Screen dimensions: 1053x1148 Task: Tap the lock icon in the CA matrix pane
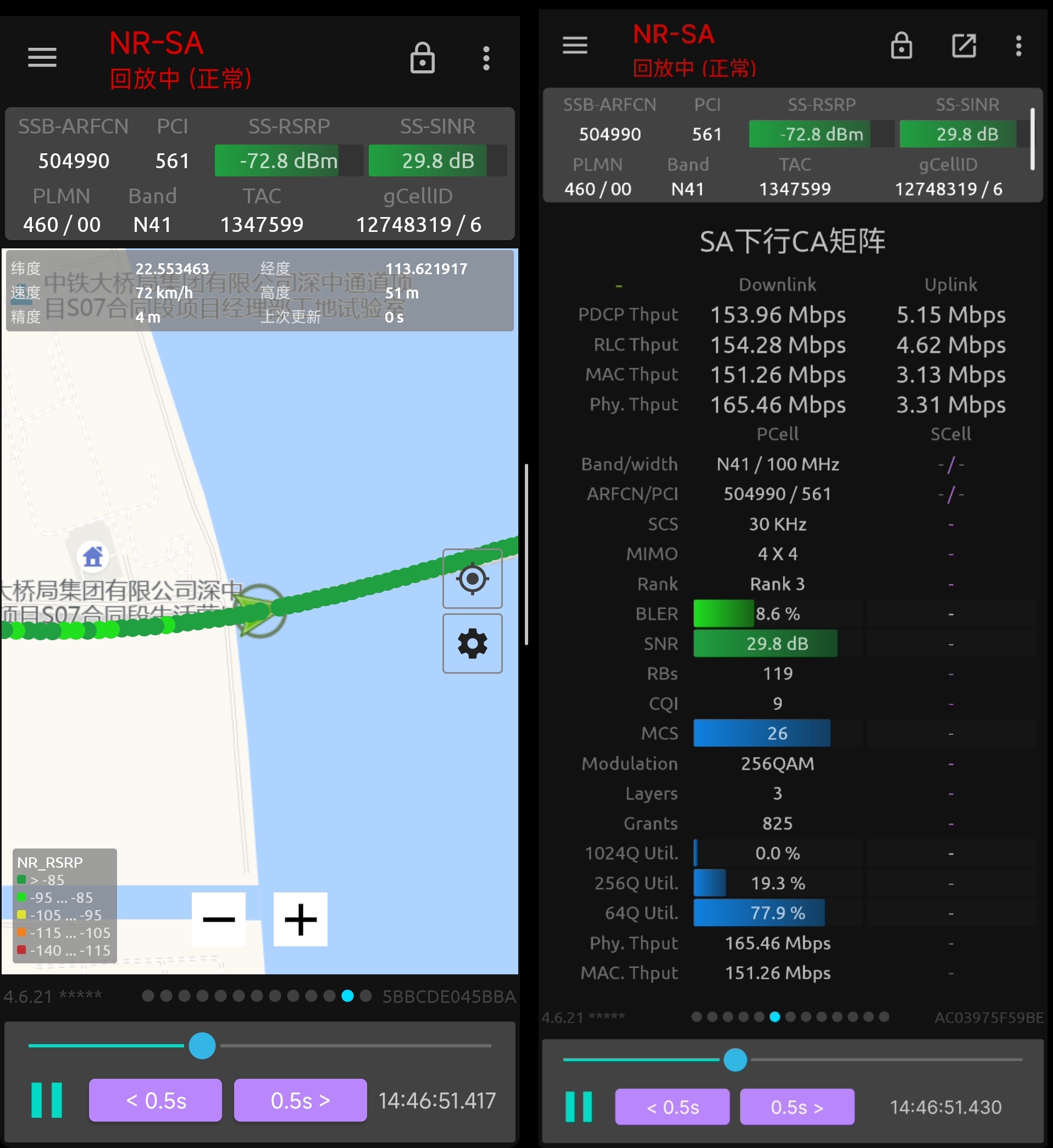pyautogui.click(x=901, y=46)
